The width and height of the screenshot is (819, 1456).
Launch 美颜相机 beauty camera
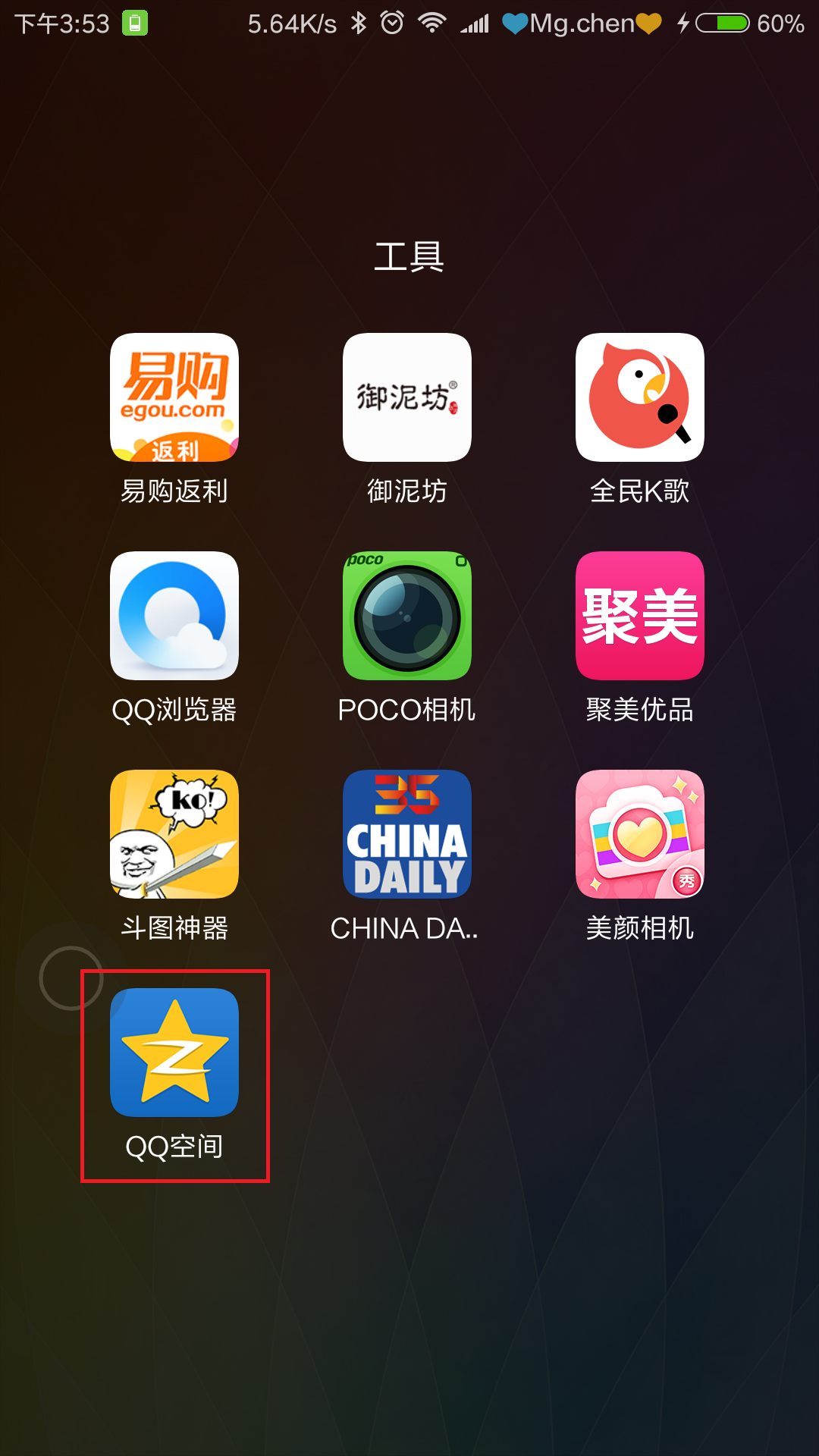(x=639, y=834)
